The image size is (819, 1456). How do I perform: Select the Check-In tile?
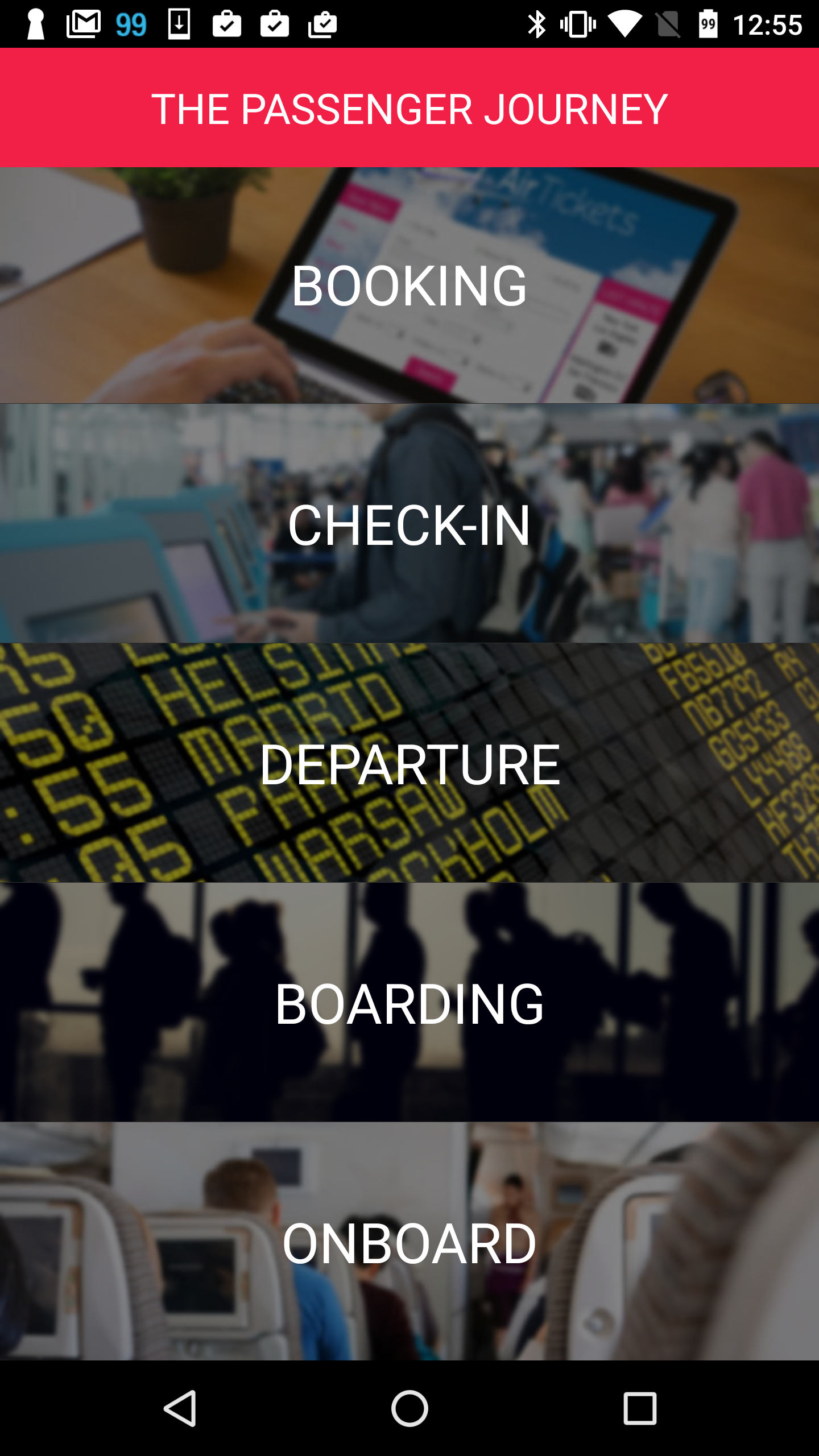point(409,523)
